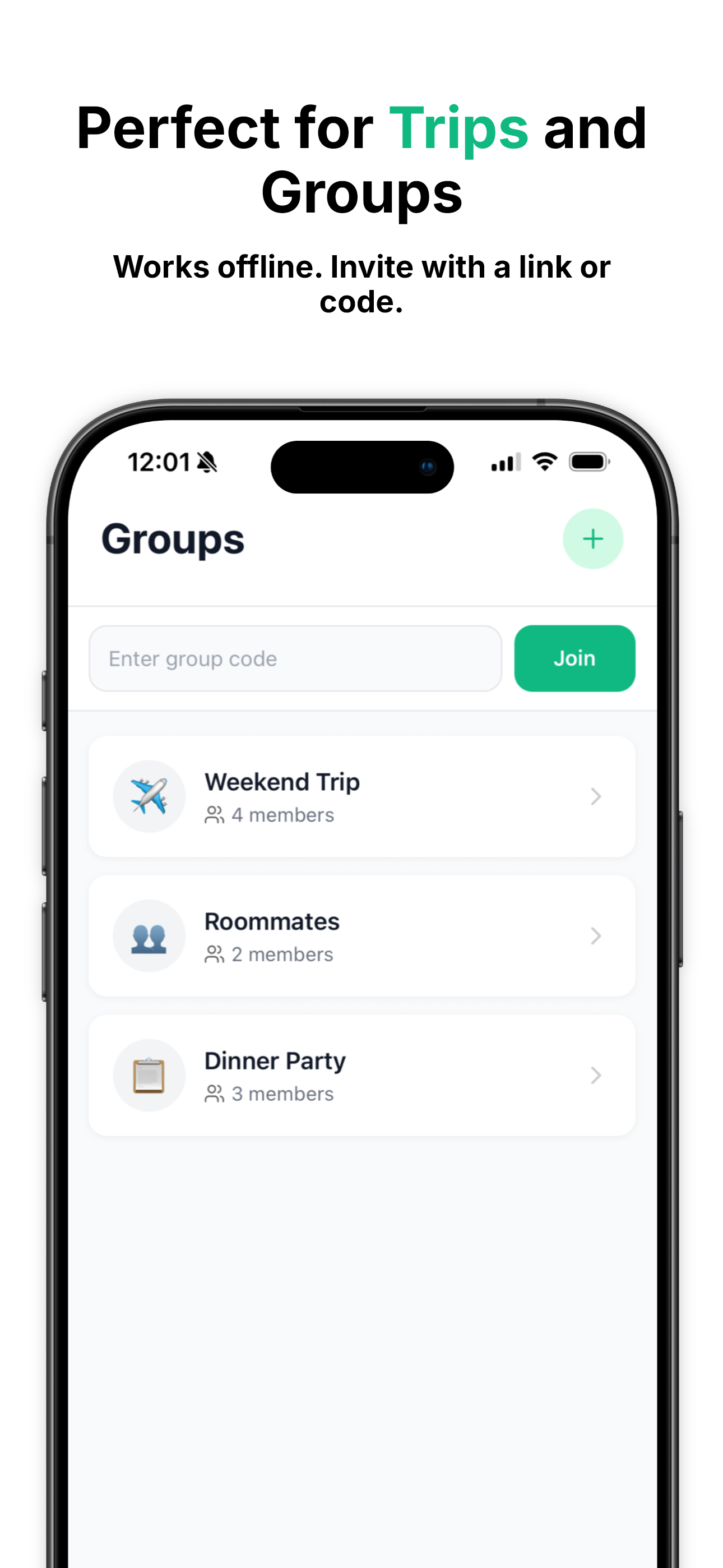Click inside the Enter group code field

coord(295,658)
